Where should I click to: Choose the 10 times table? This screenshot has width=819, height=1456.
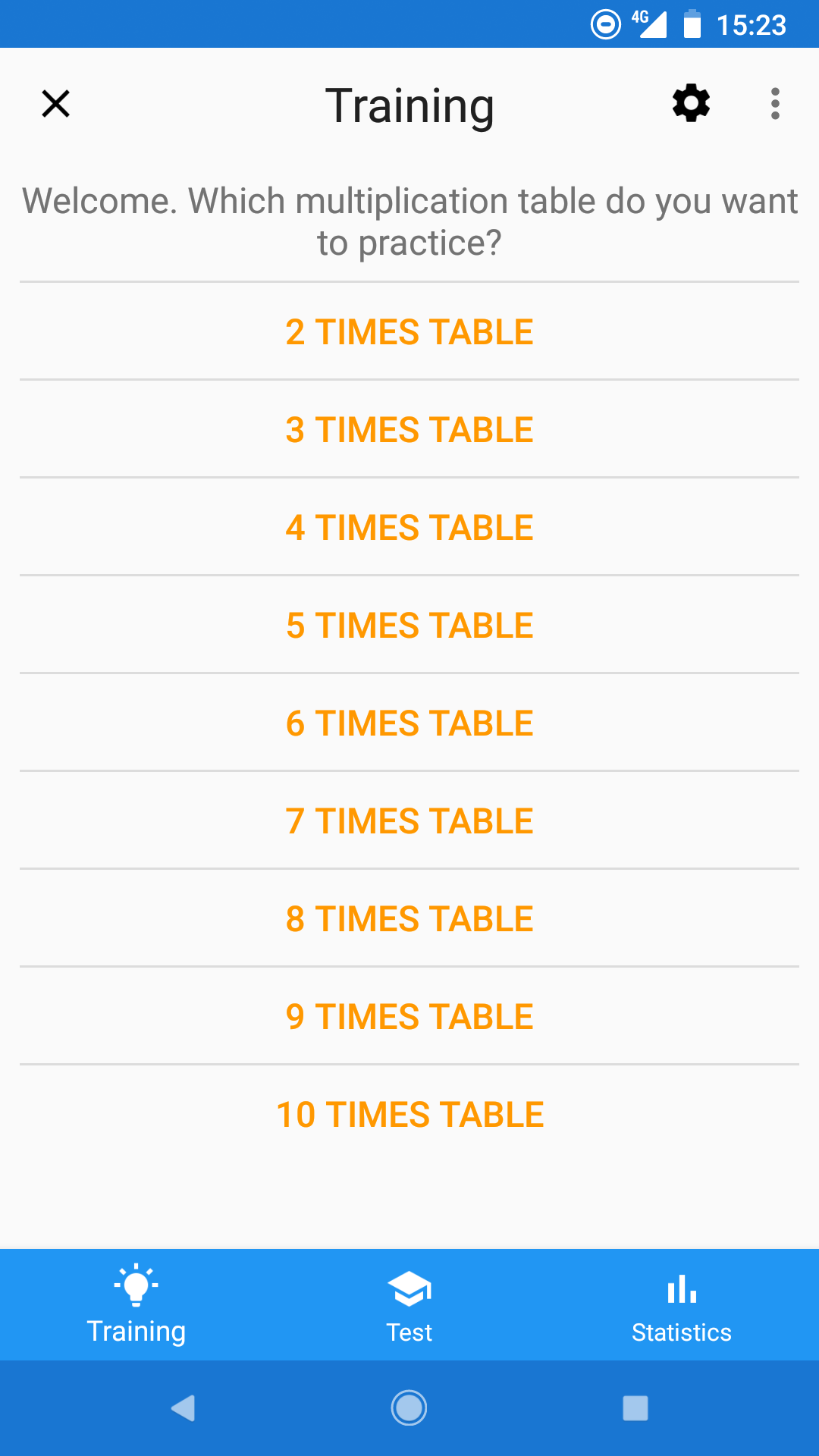coord(409,1113)
